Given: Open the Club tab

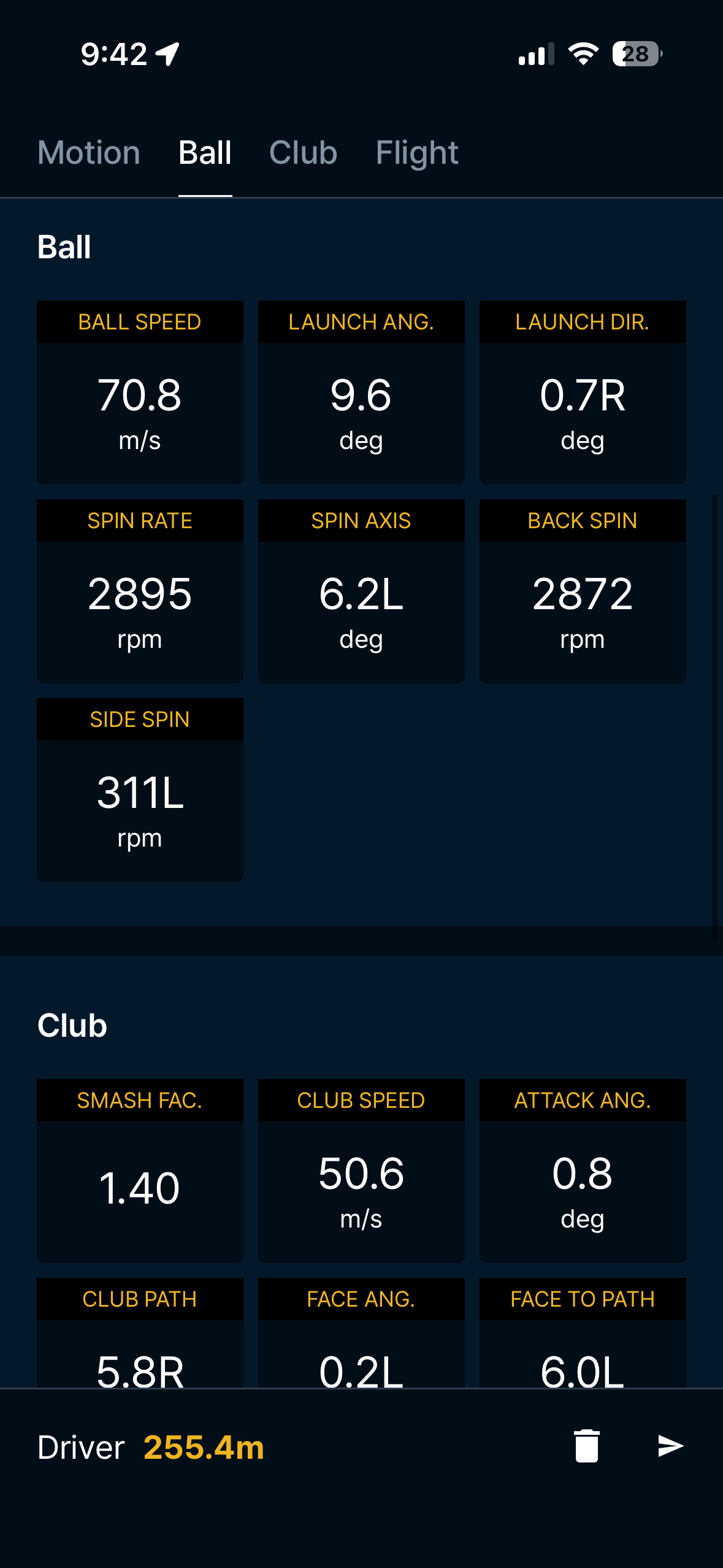Looking at the screenshot, I should [303, 153].
